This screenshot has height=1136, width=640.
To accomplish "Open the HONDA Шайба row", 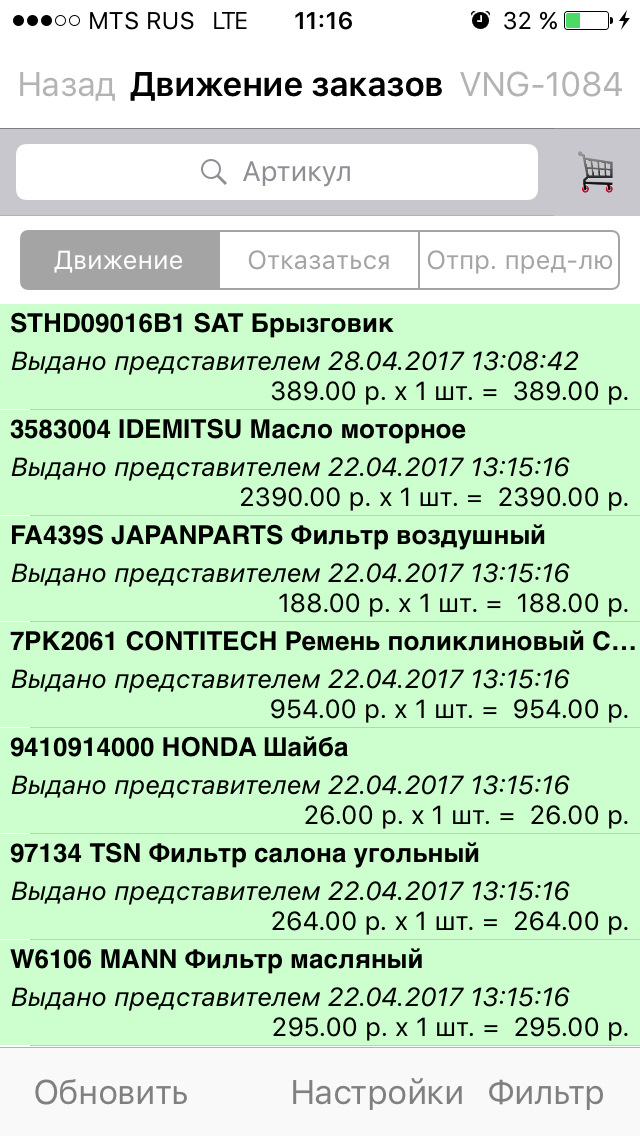I will pyautogui.click(x=320, y=781).
